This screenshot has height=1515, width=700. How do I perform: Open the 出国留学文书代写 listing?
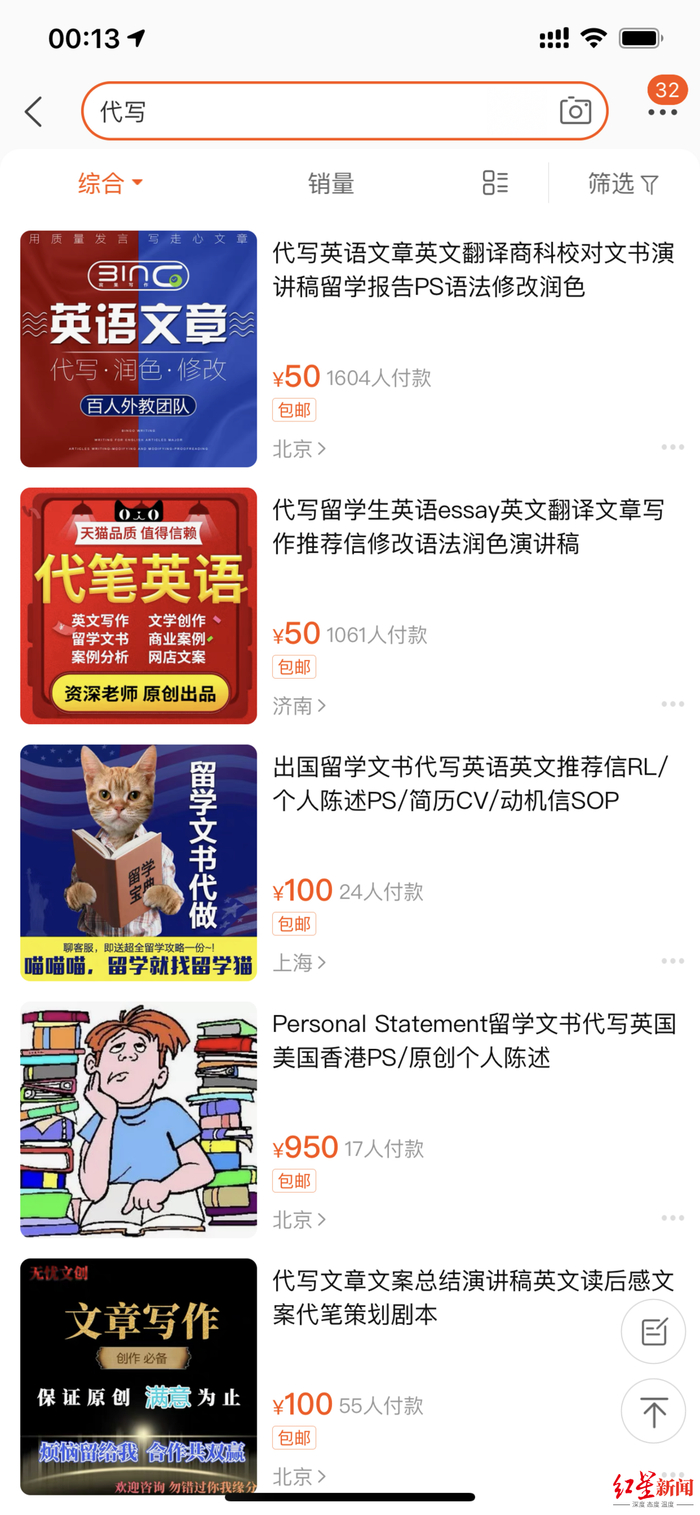(470, 784)
